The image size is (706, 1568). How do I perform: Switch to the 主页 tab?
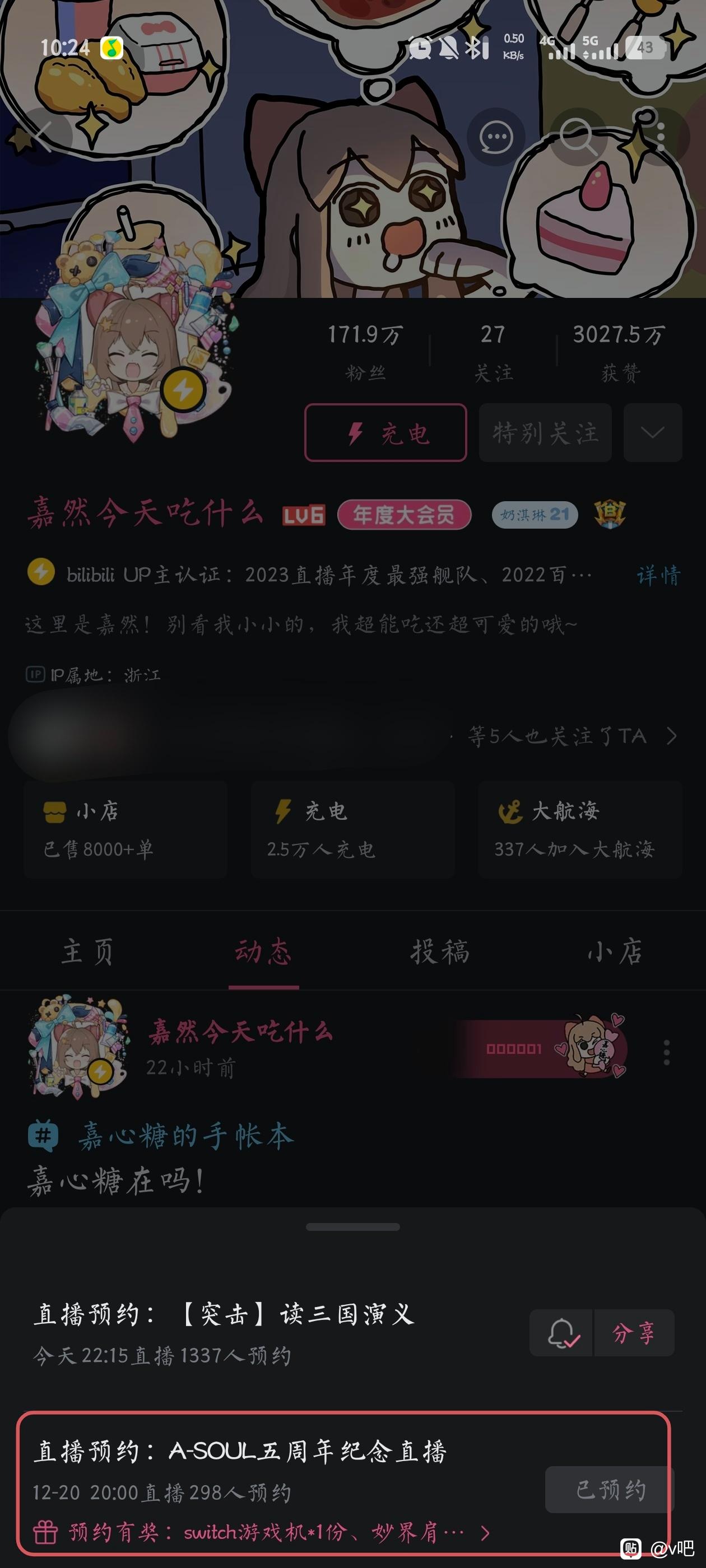coord(88,951)
